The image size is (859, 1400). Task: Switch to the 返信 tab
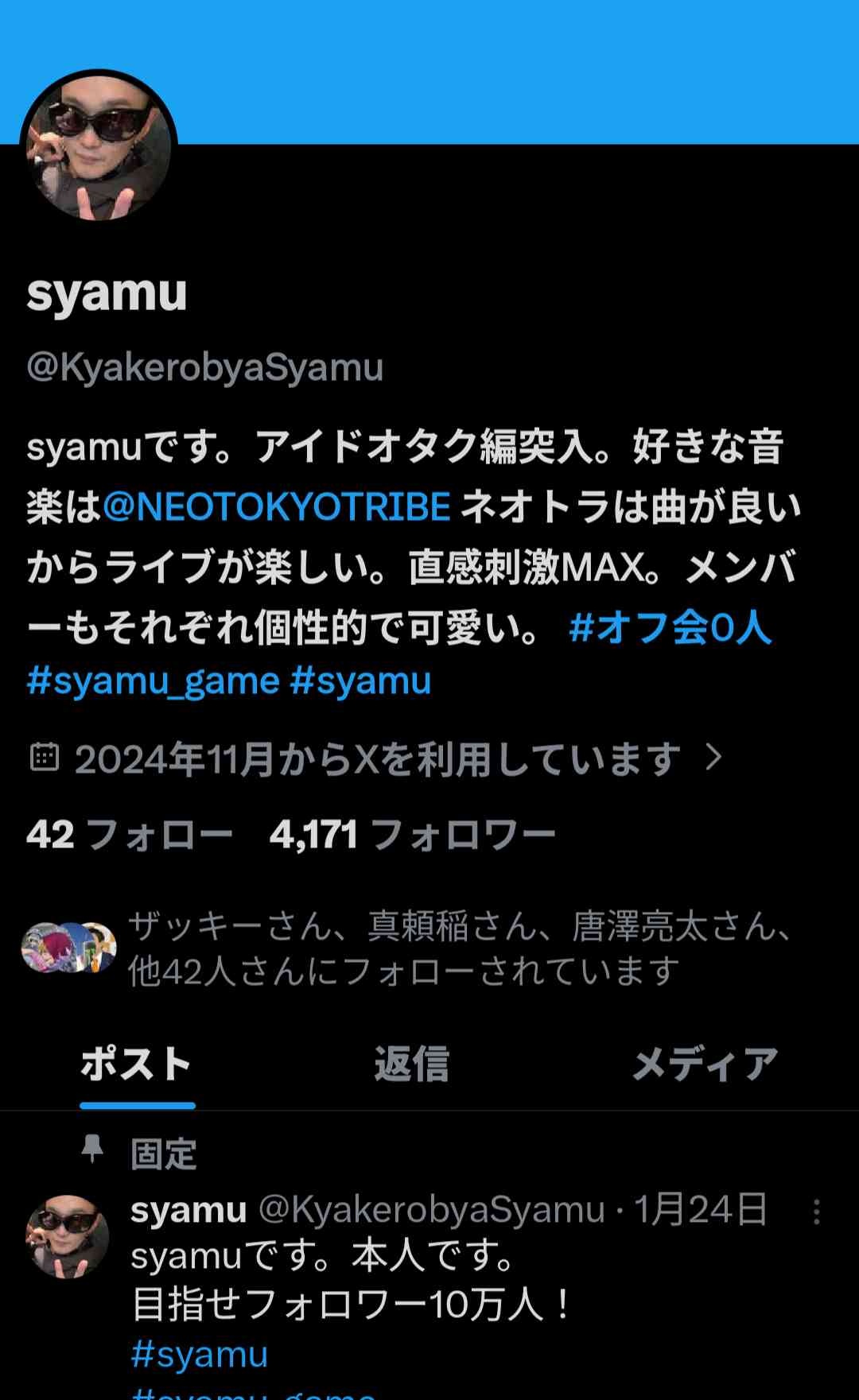[412, 1064]
